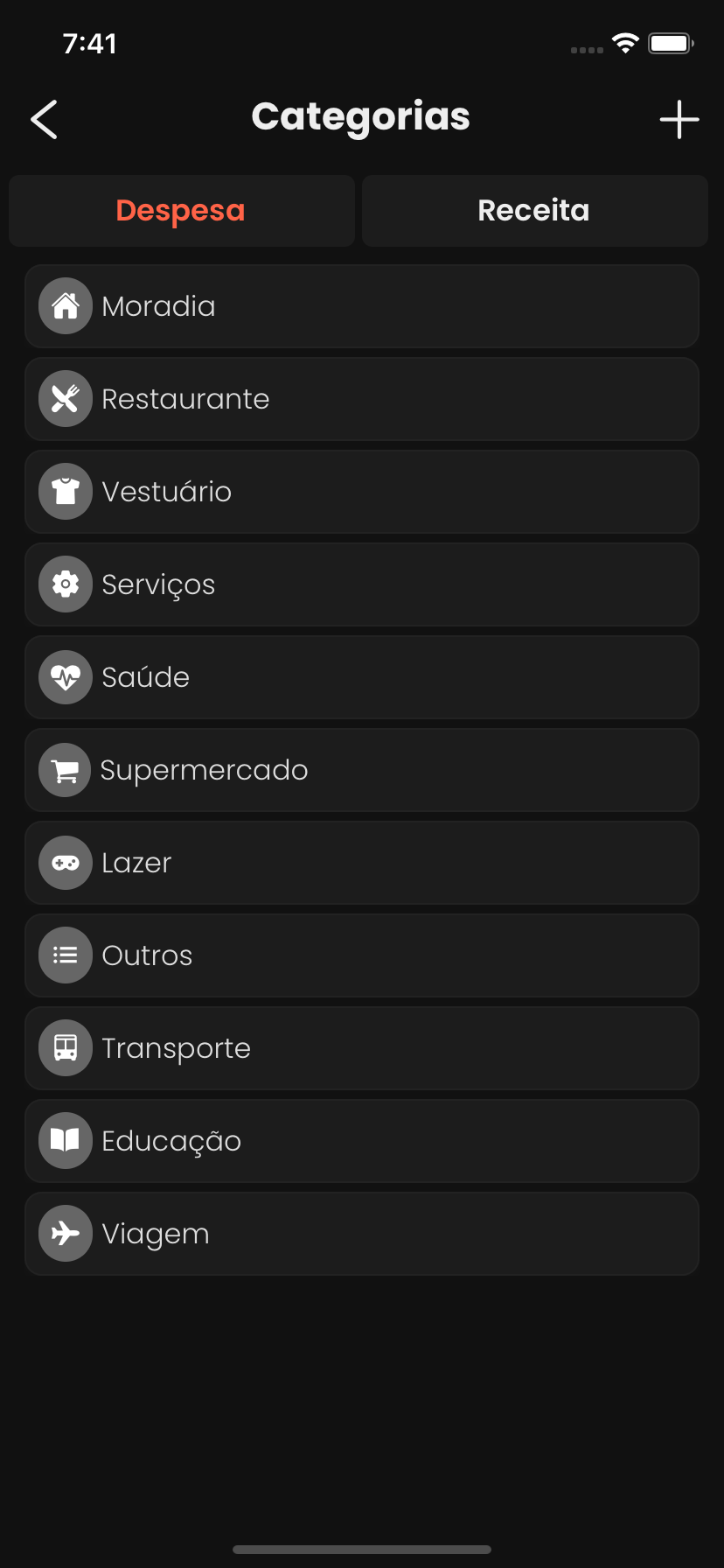Open the Supermercado category
Image resolution: width=724 pixels, height=1568 pixels.
[362, 770]
